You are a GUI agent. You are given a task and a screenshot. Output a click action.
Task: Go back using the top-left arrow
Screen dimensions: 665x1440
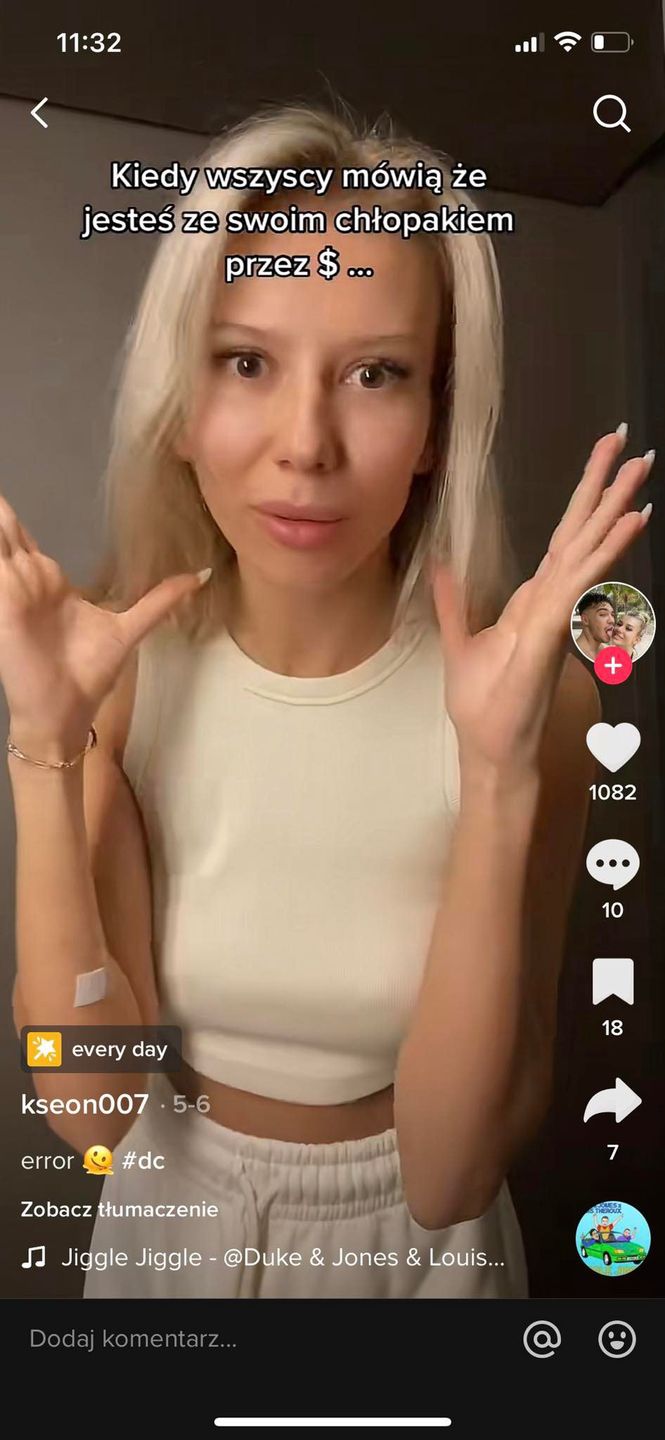(x=39, y=113)
